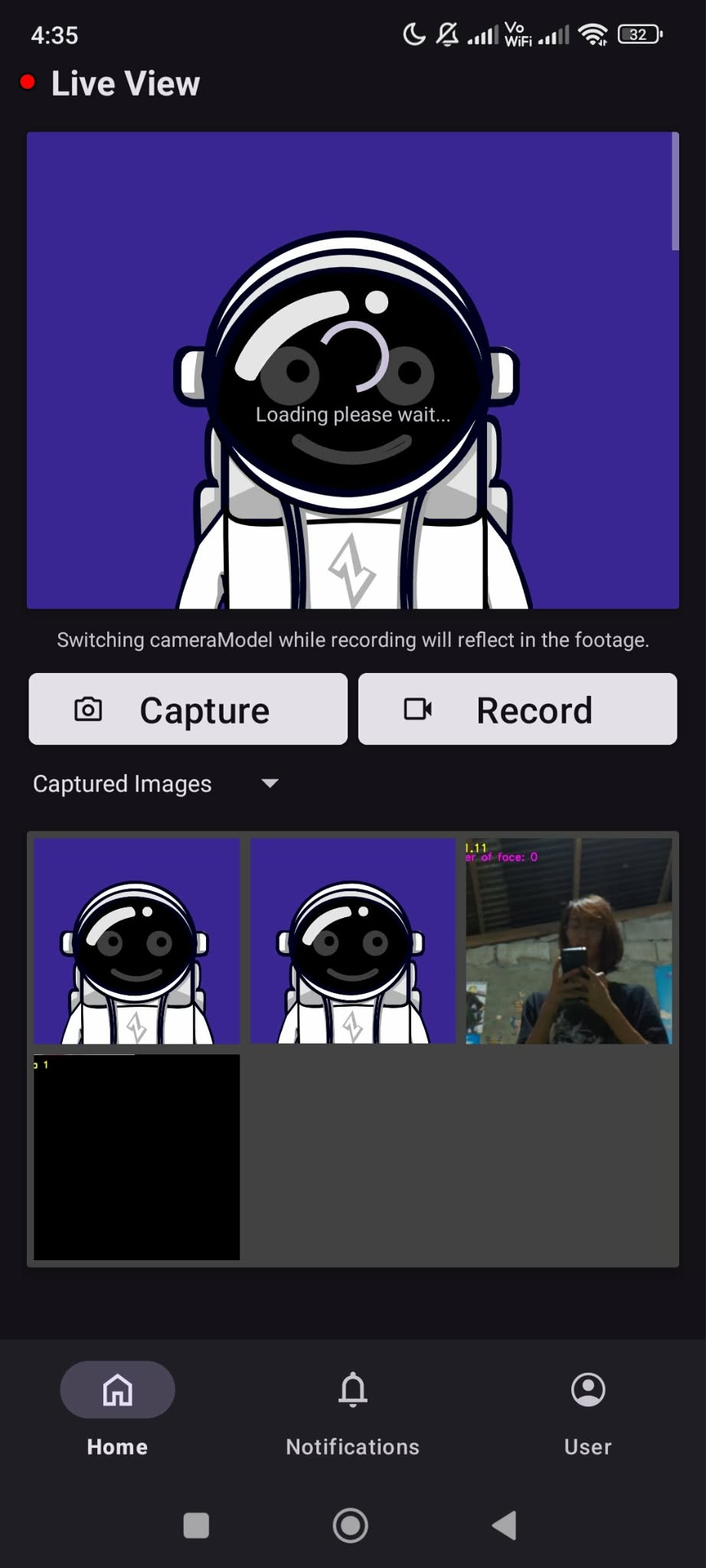Viewport: 706px width, 1568px height.
Task: Open the first astronaut captured image
Action: coord(136,941)
